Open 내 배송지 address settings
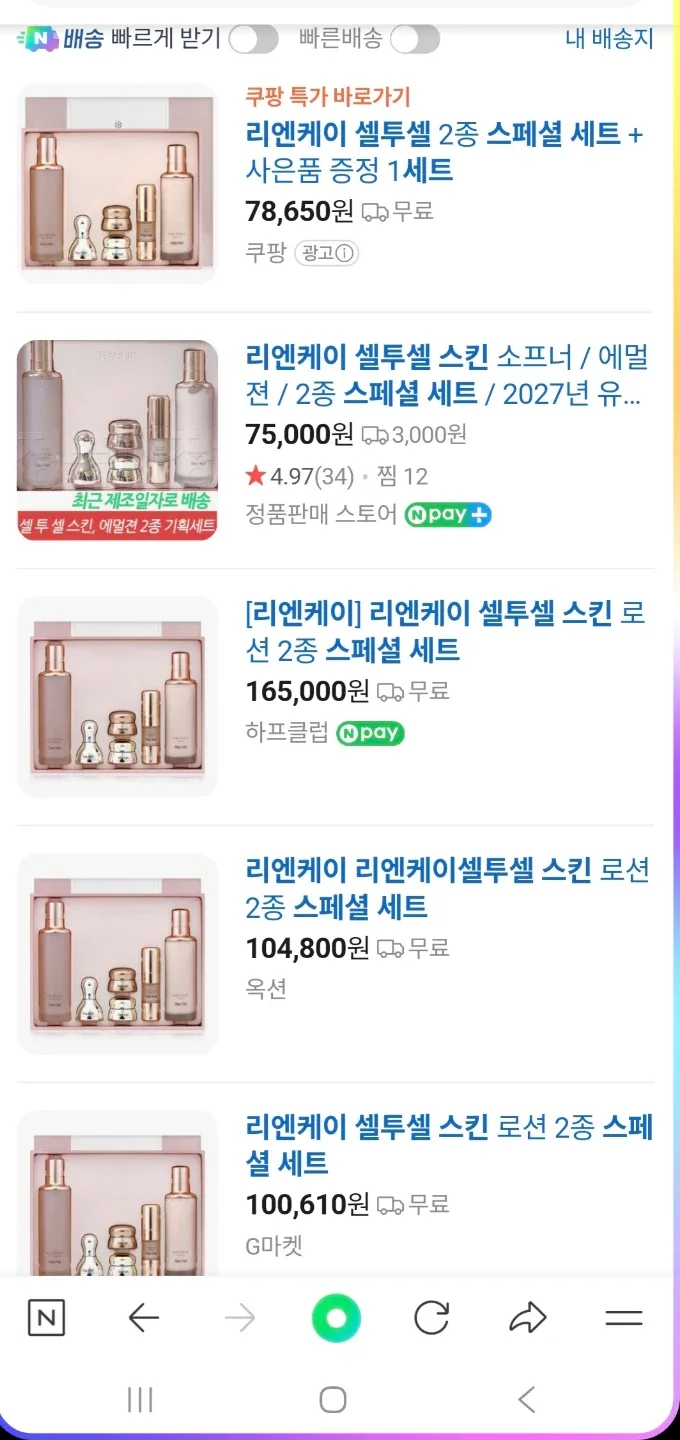Image resolution: width=680 pixels, height=1440 pixels. [608, 39]
